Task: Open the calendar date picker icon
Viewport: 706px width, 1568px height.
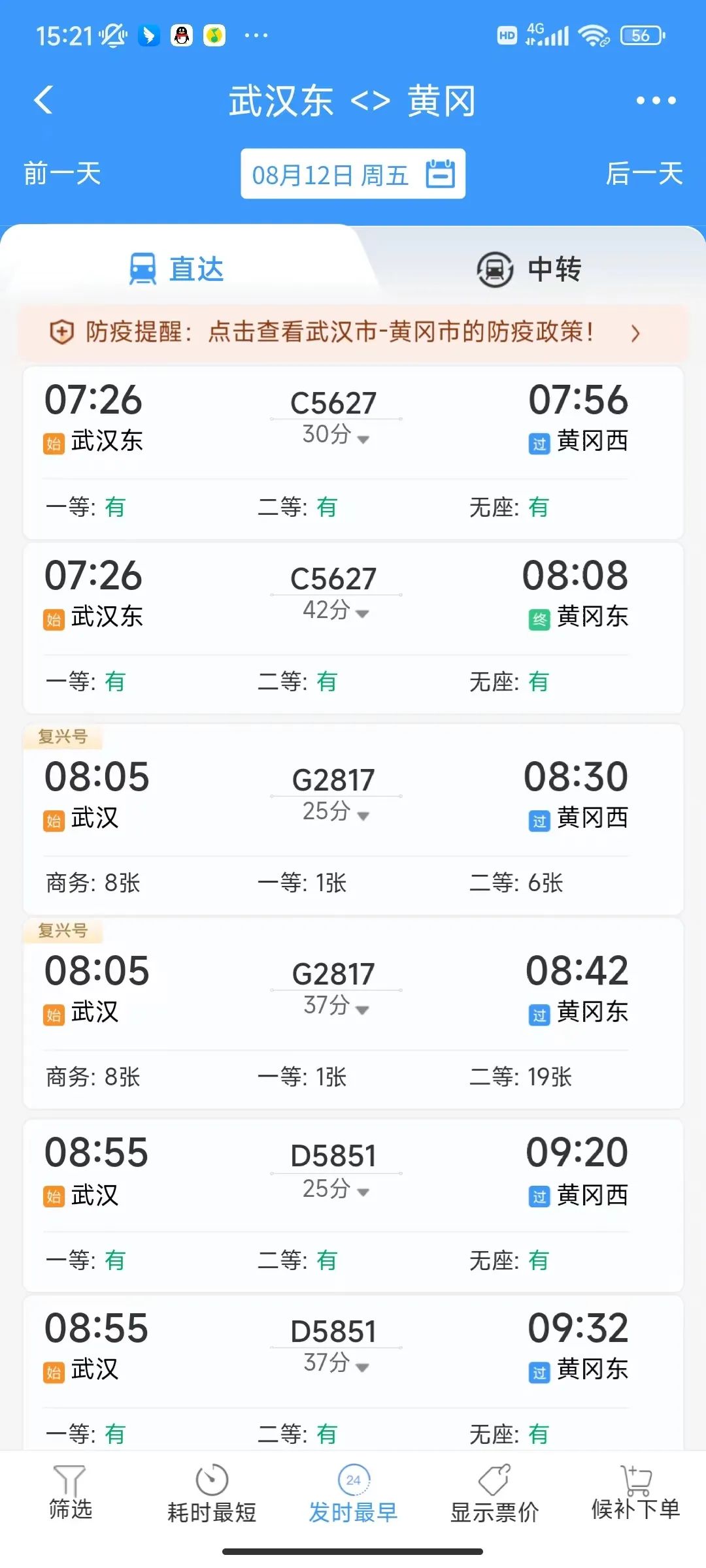Action: click(x=441, y=174)
